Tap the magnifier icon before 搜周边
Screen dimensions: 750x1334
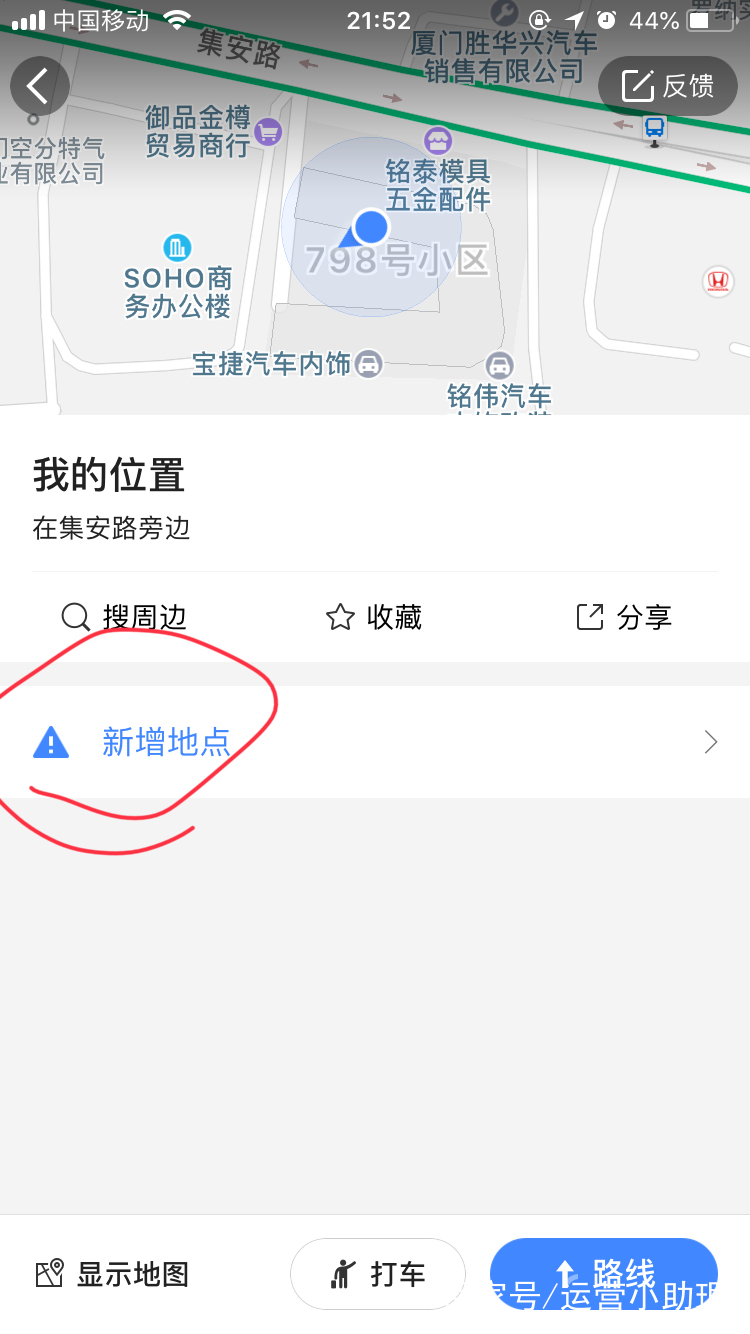(x=75, y=617)
